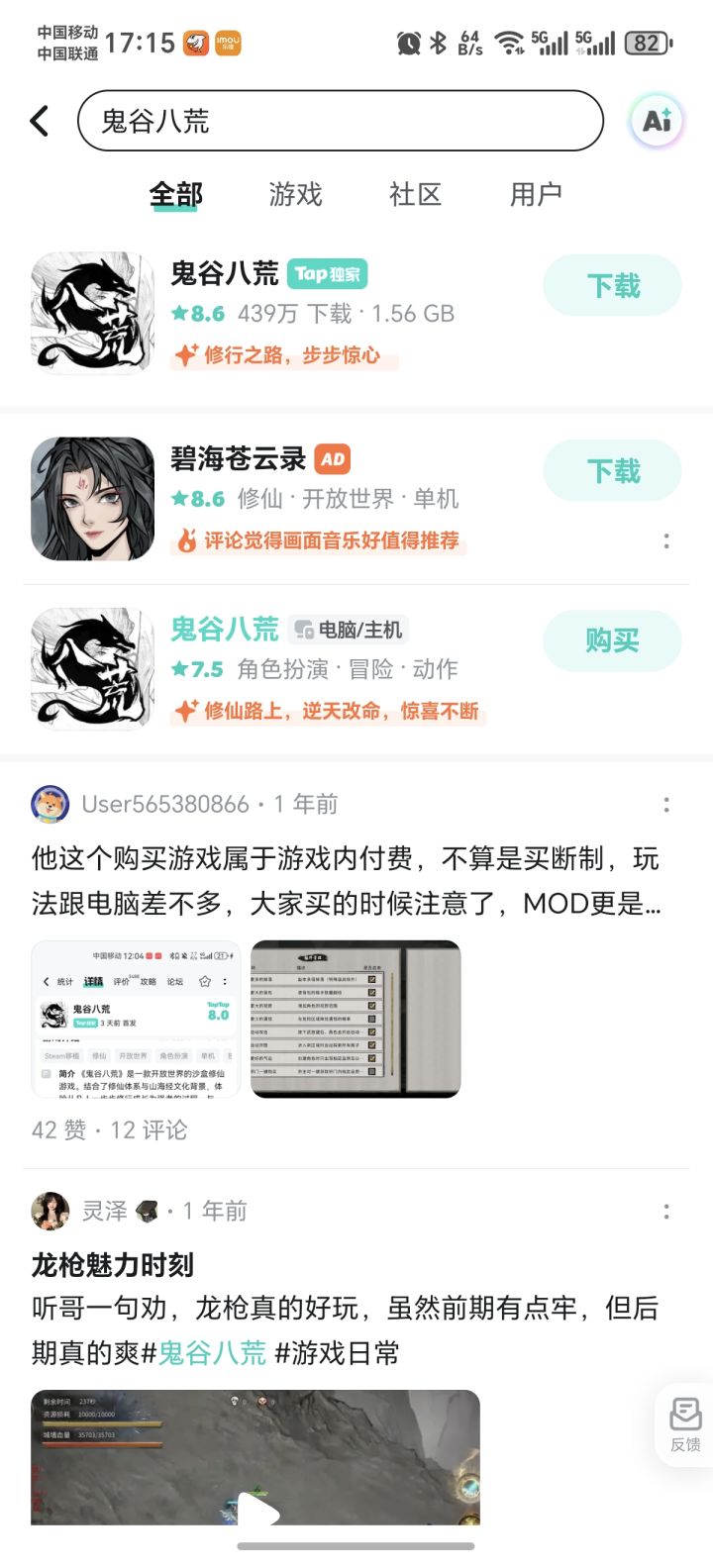Open User565380866's profile avatar
Image resolution: width=713 pixels, height=1568 pixels.
(x=51, y=804)
